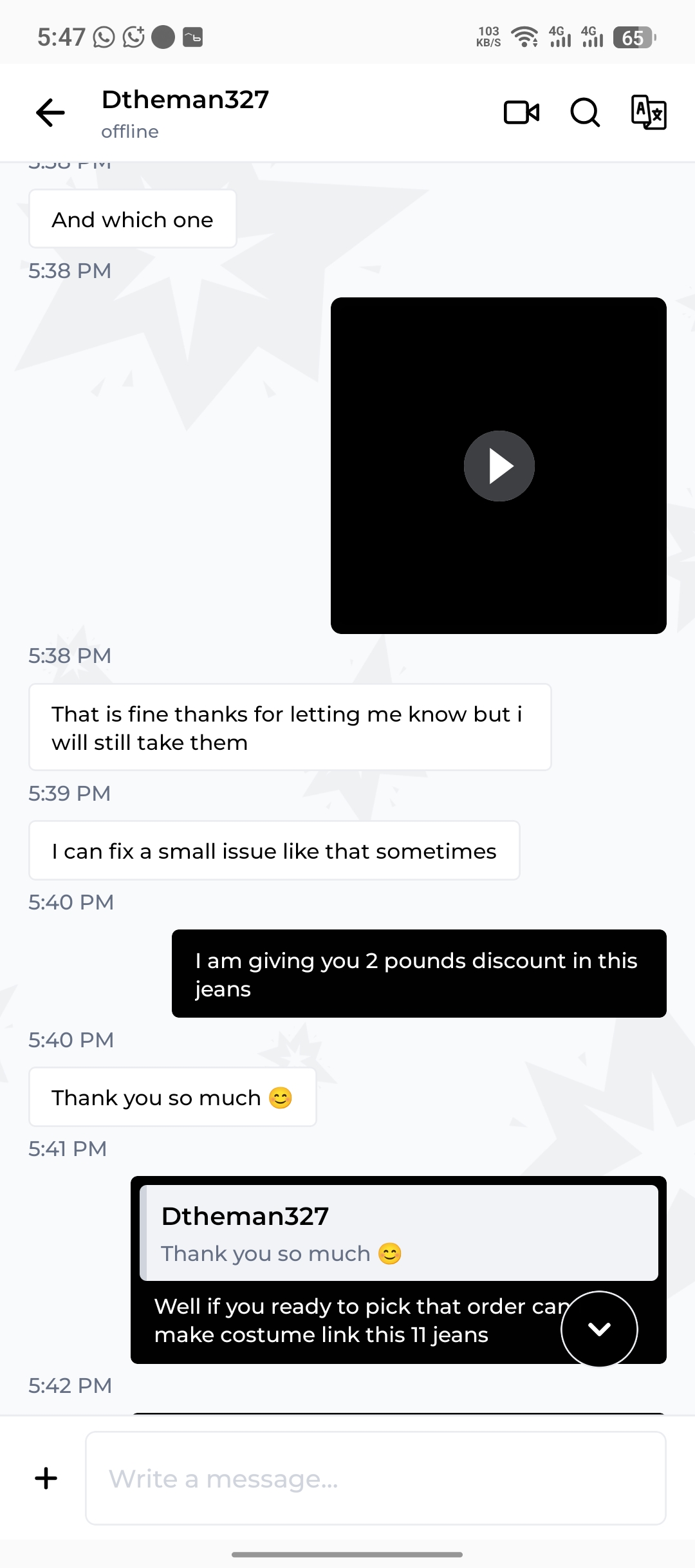
Task: Open the translate messages option
Action: [x=648, y=113]
